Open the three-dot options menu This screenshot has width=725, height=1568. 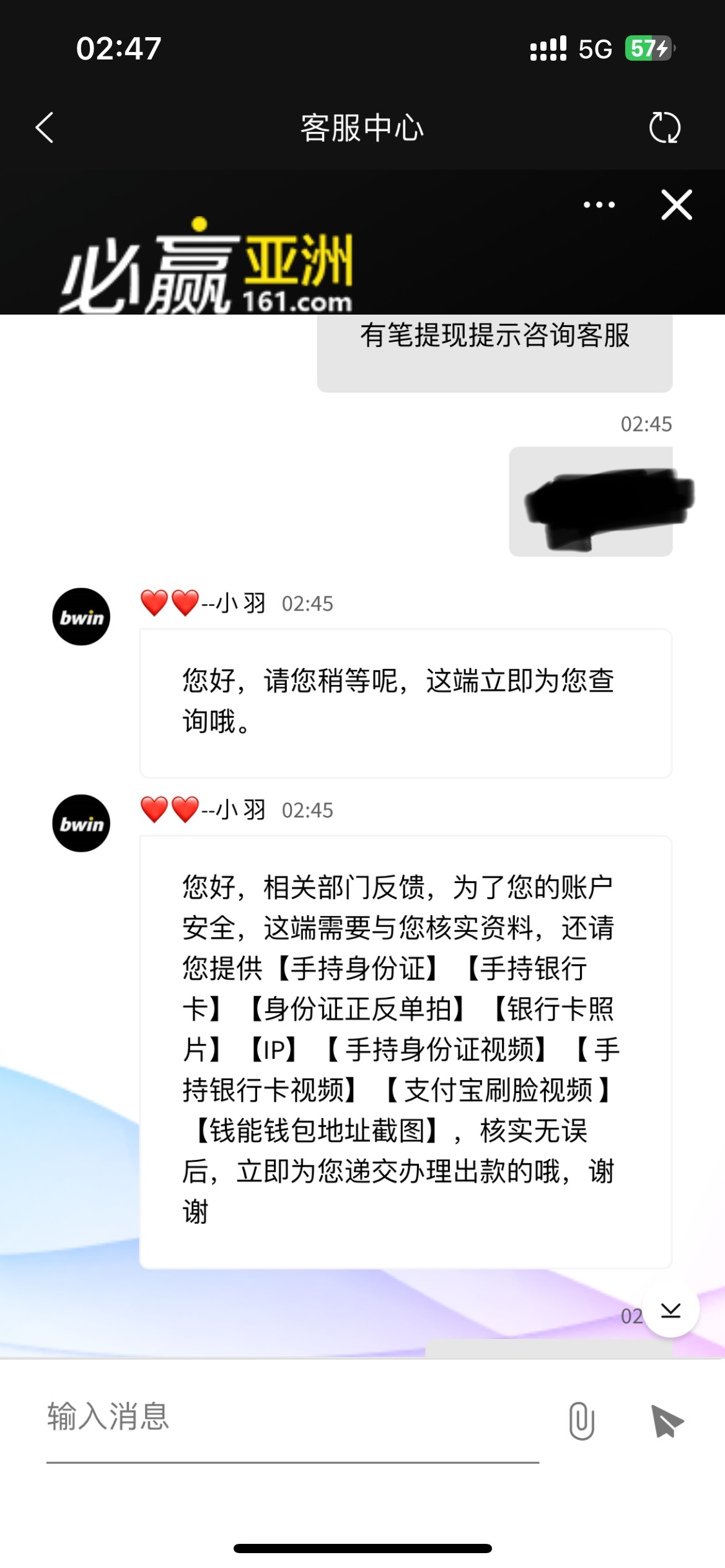pyautogui.click(x=599, y=205)
